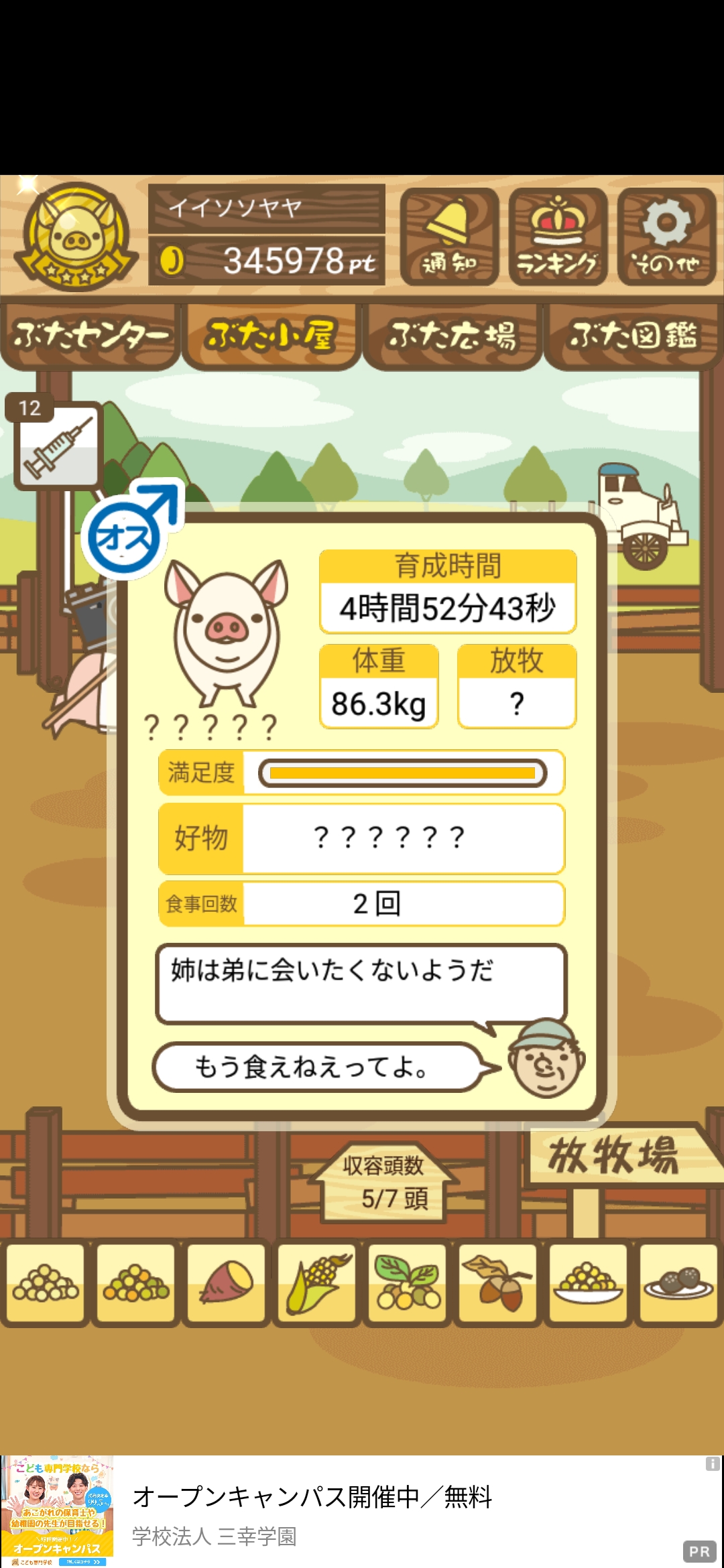Open the ad info icon
Screen dimensions: 724x1568
pyautogui.click(x=713, y=1464)
